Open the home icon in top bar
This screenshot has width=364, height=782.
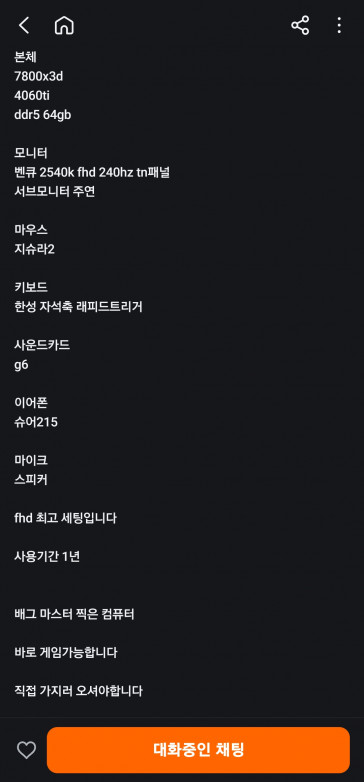point(64,25)
